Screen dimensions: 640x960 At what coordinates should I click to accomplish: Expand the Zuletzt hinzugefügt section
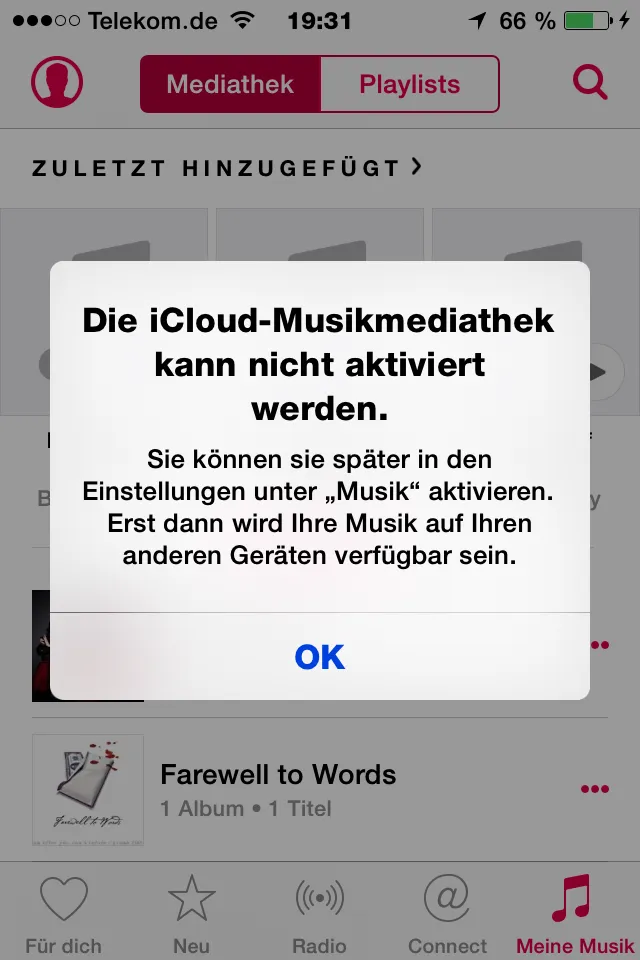[x=227, y=168]
